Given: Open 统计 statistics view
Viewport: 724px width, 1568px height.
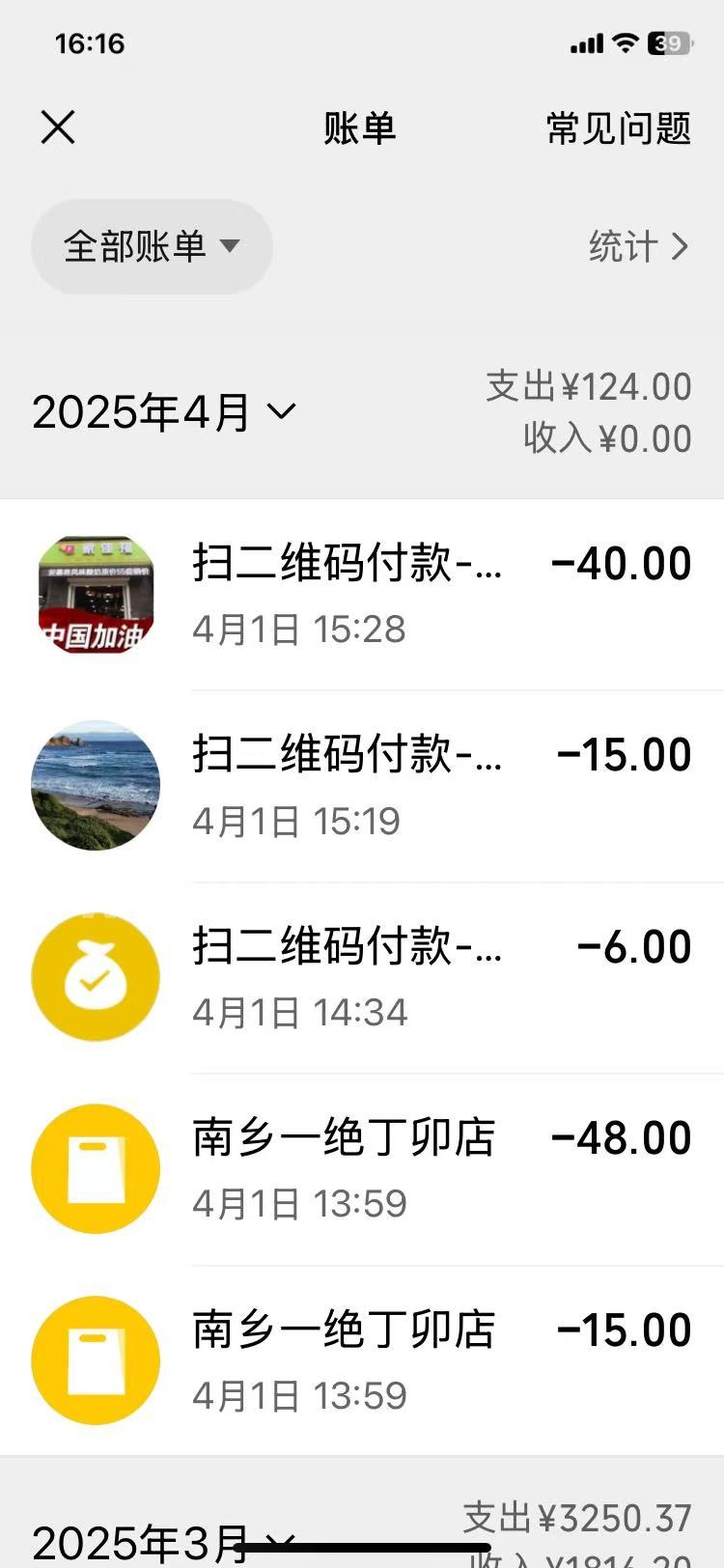Looking at the screenshot, I should coord(638,246).
